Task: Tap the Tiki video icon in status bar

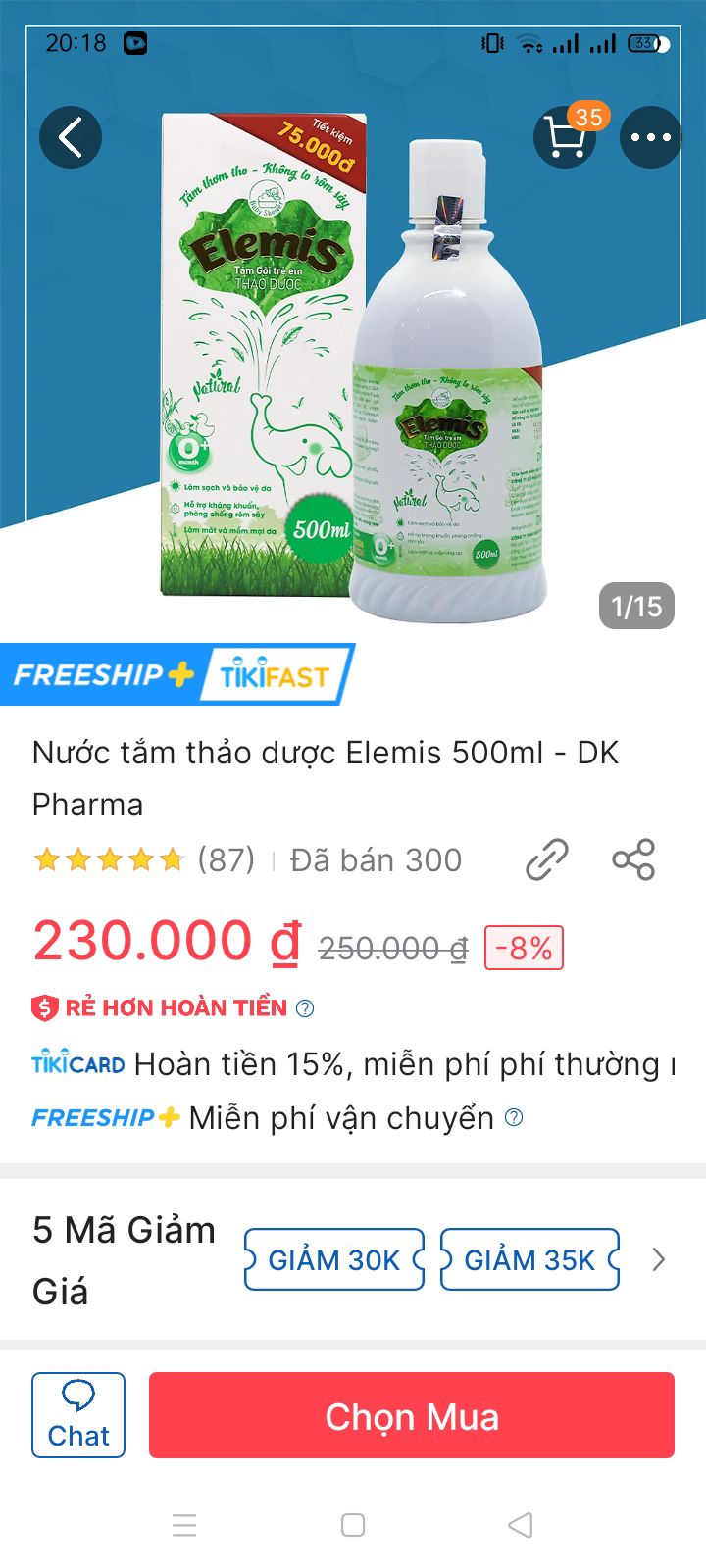Action: [x=133, y=43]
